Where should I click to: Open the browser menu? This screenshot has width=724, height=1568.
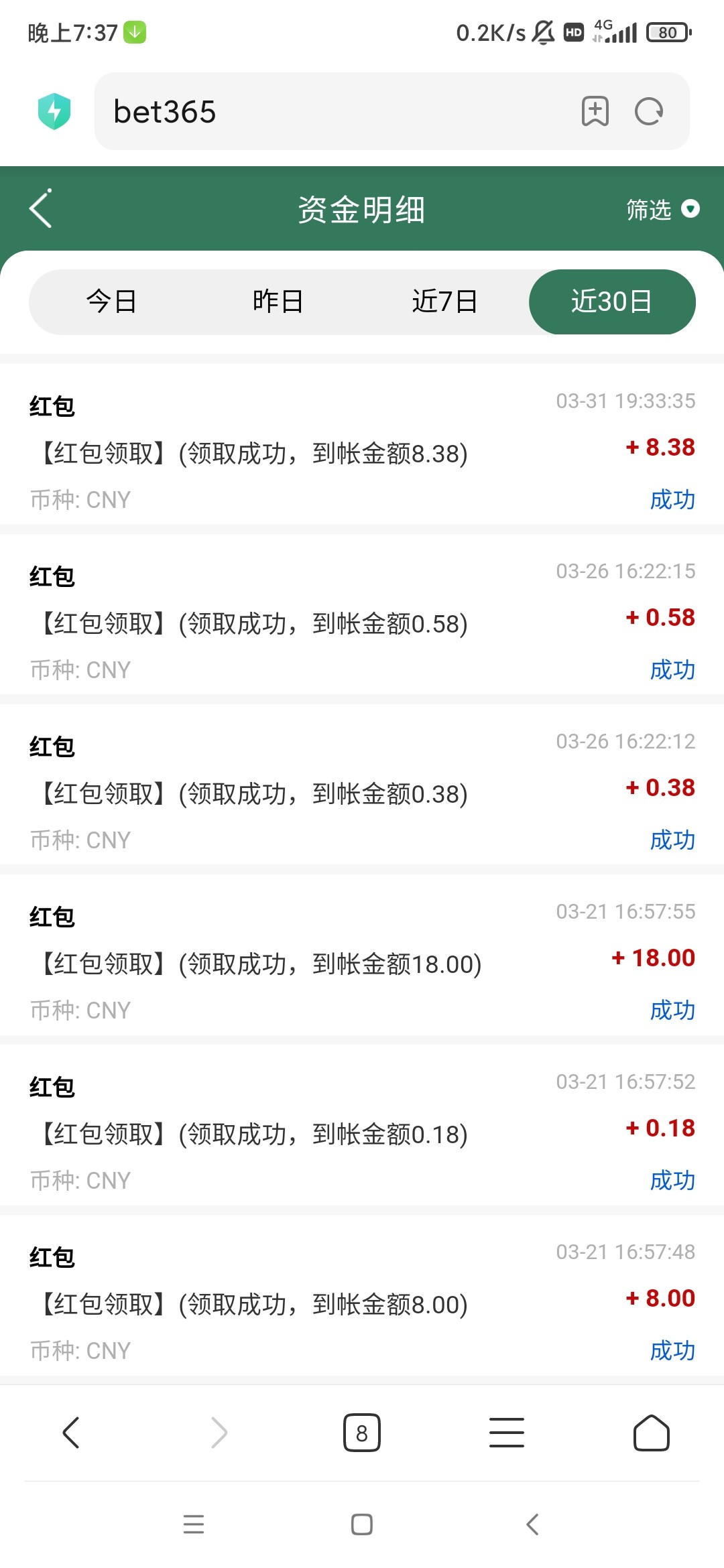507,1433
